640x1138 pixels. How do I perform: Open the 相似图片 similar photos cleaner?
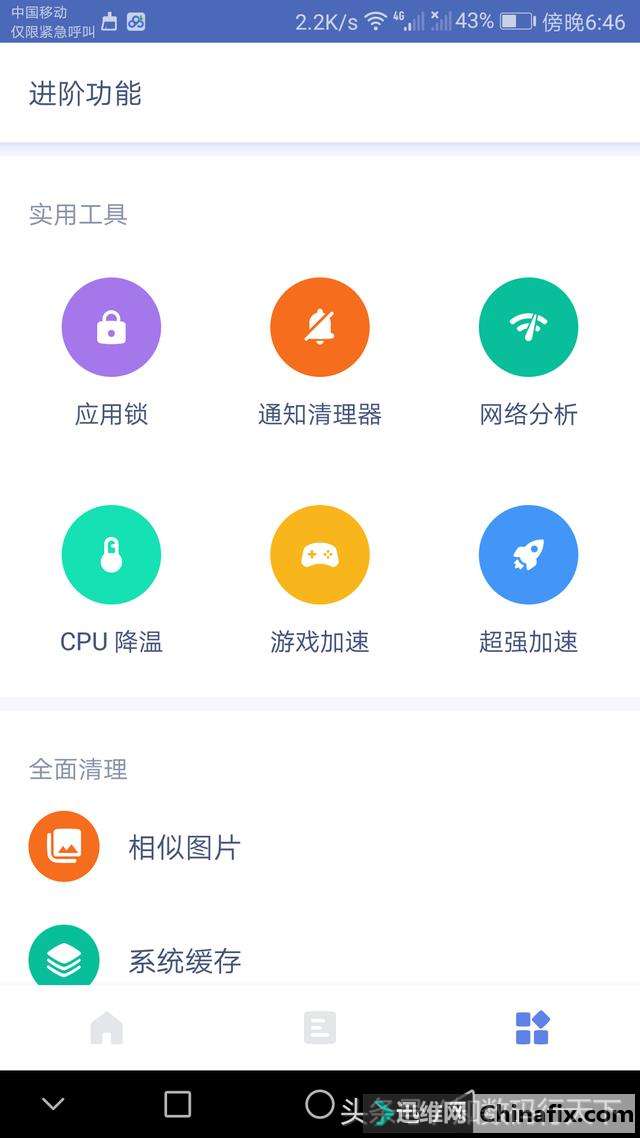[x=320, y=846]
